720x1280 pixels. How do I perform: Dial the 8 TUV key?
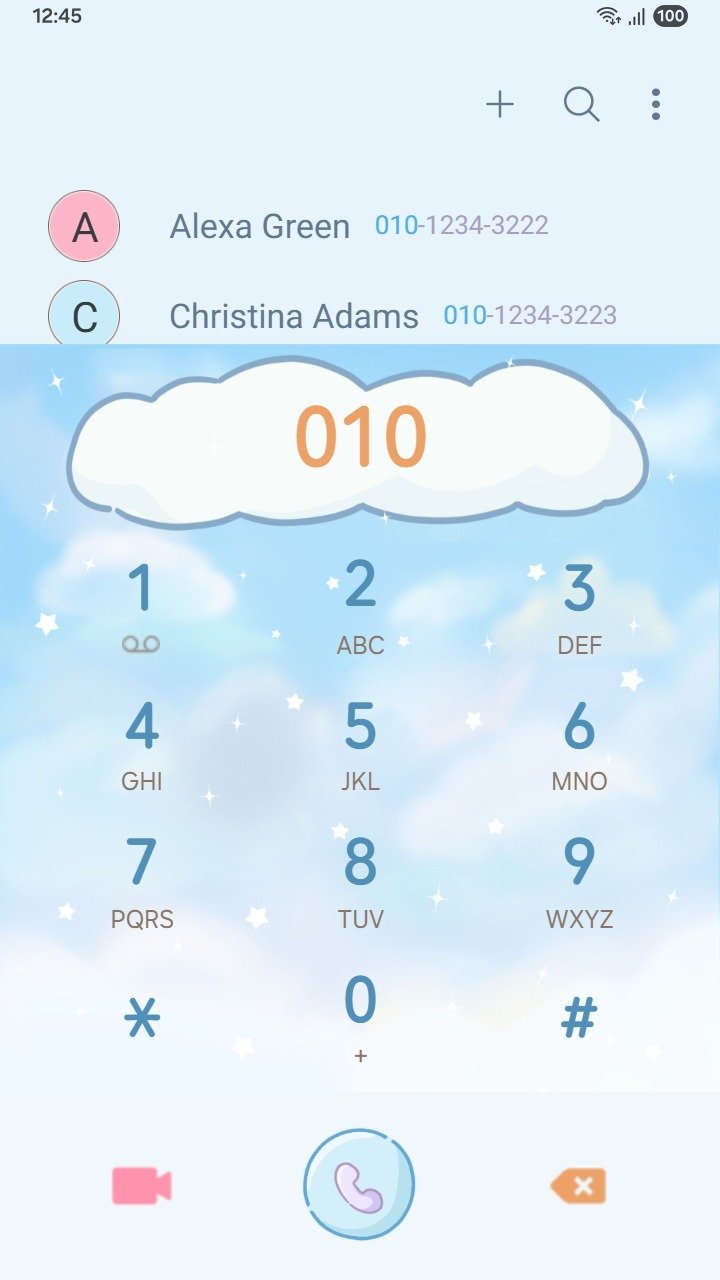click(360, 880)
